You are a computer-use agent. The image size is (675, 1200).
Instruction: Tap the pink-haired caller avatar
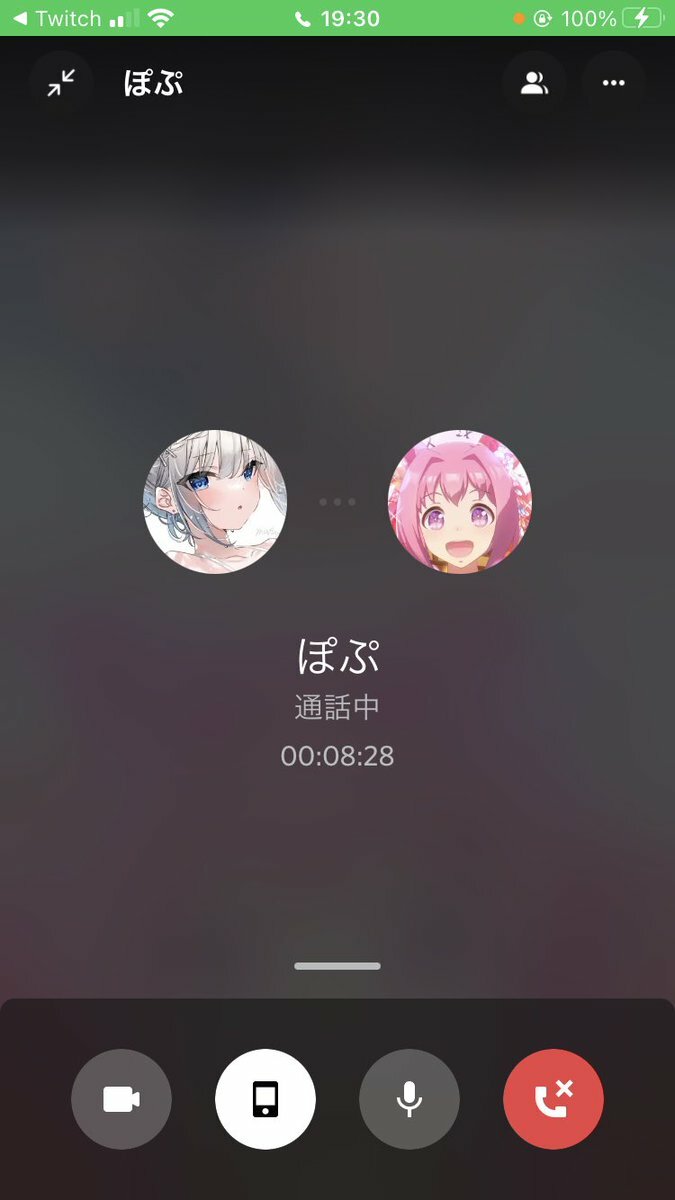[x=460, y=502]
